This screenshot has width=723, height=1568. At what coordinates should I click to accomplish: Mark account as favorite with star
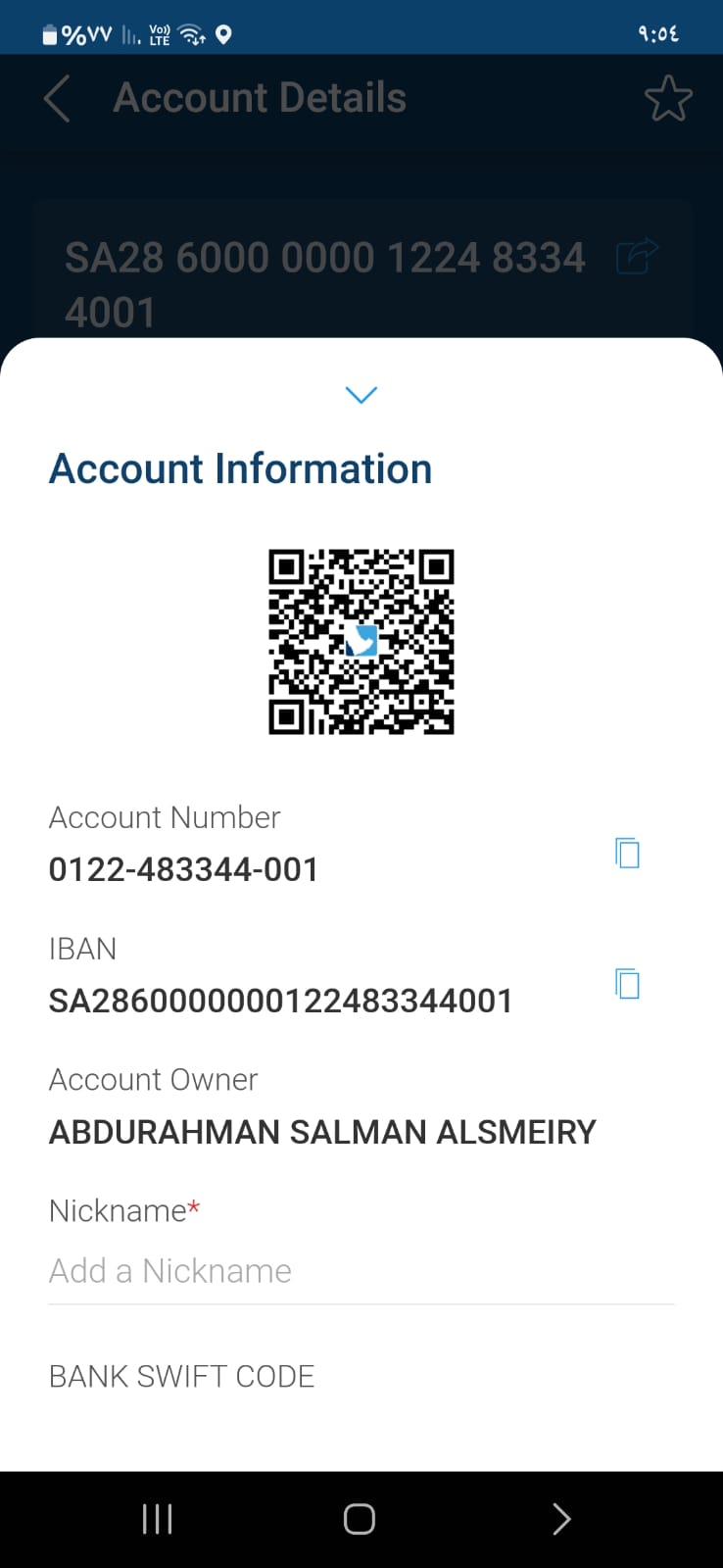(668, 99)
